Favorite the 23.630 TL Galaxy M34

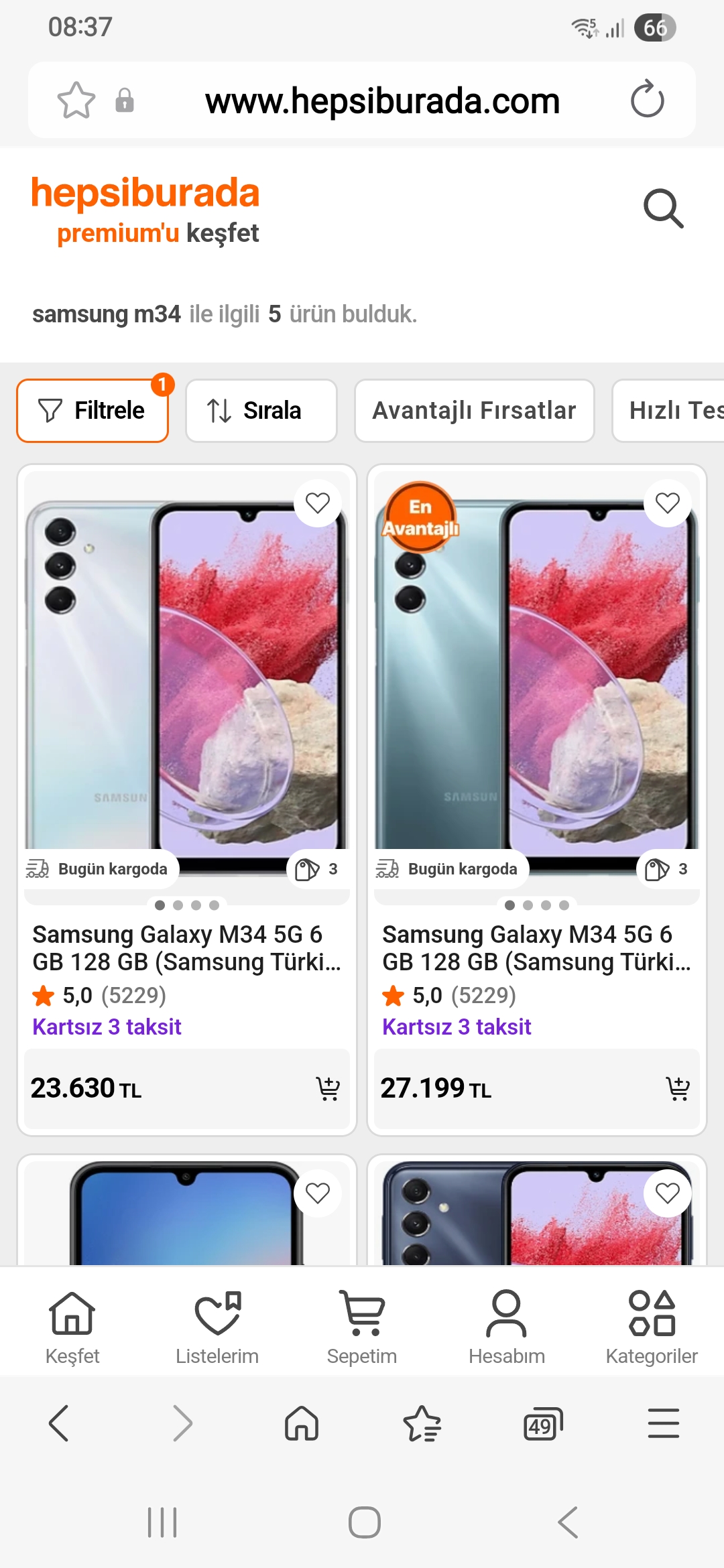pyautogui.click(x=318, y=503)
